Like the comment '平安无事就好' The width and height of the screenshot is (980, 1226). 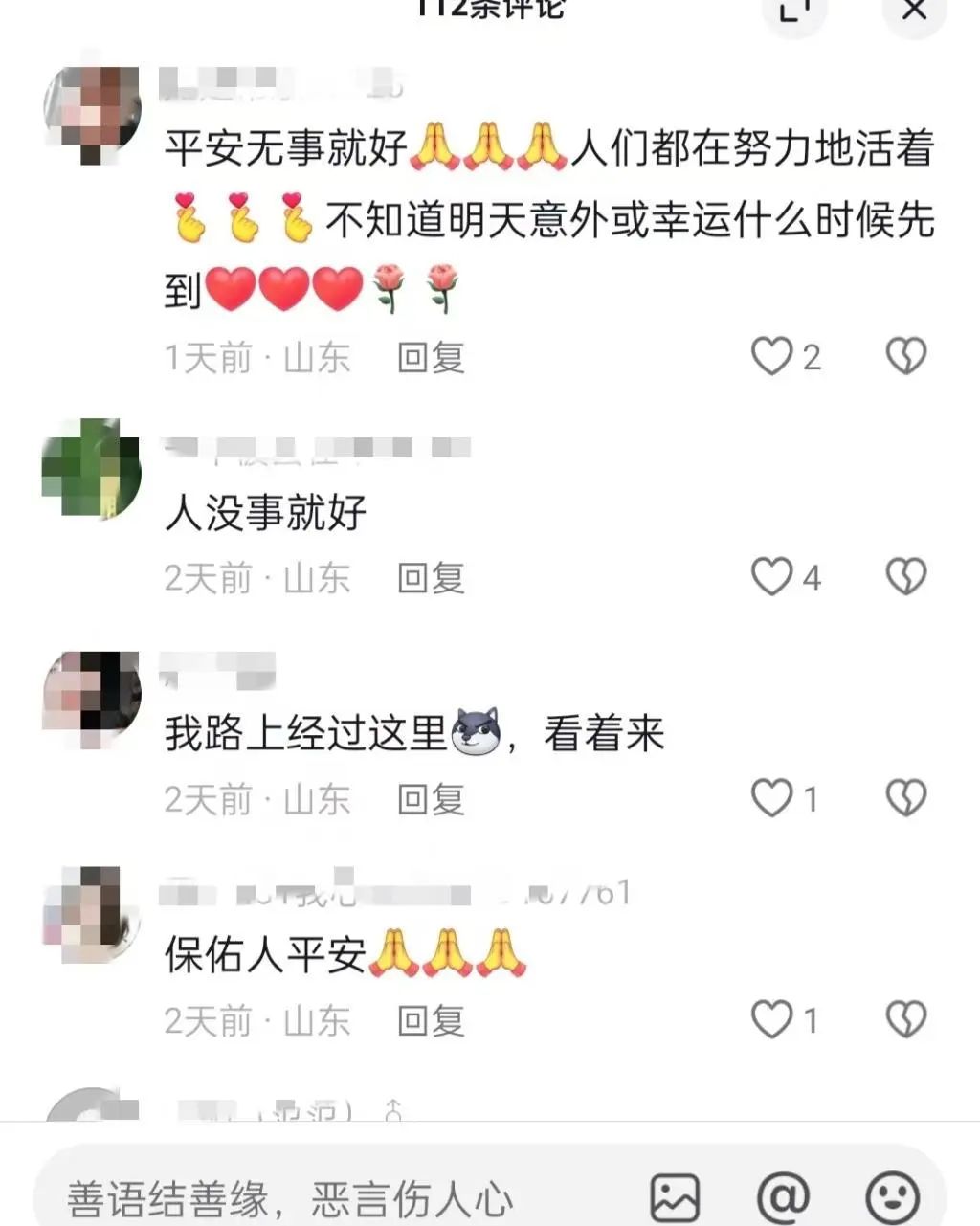point(771,357)
